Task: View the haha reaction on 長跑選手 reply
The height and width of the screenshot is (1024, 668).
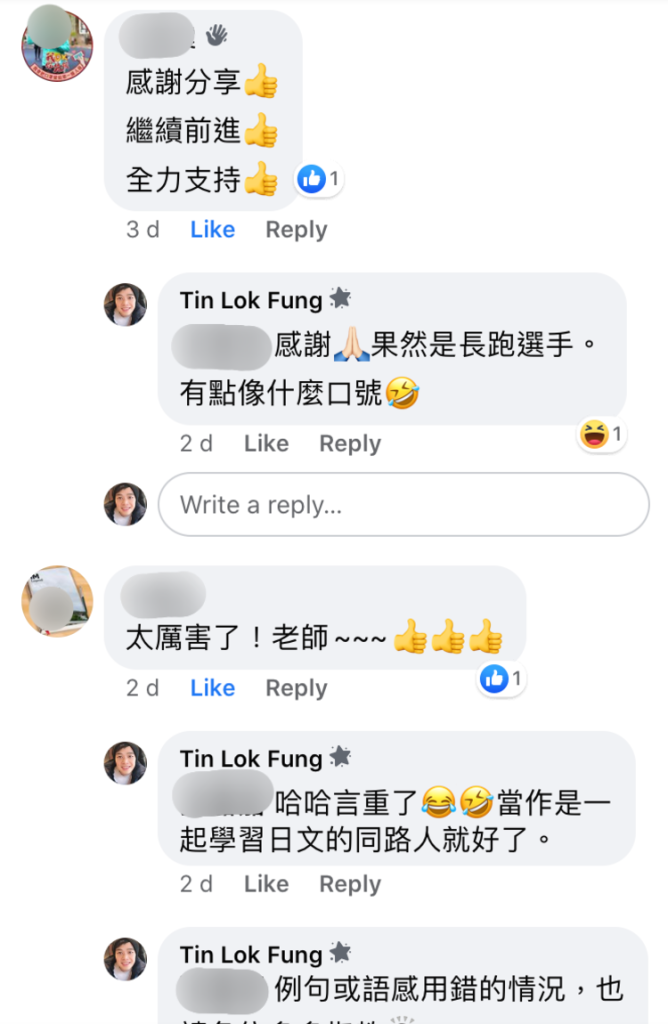Action: [603, 435]
